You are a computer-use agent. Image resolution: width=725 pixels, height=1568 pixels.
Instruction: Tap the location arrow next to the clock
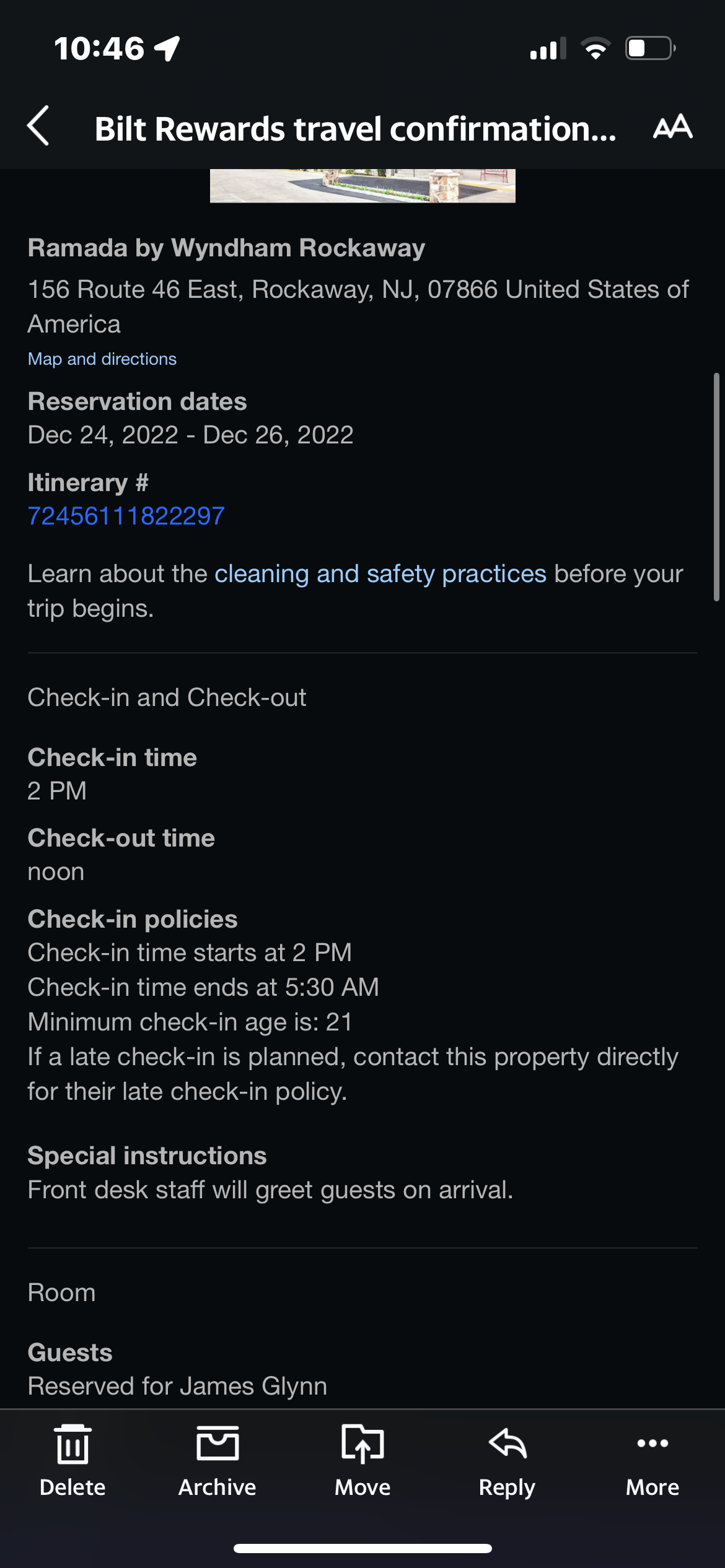166,47
